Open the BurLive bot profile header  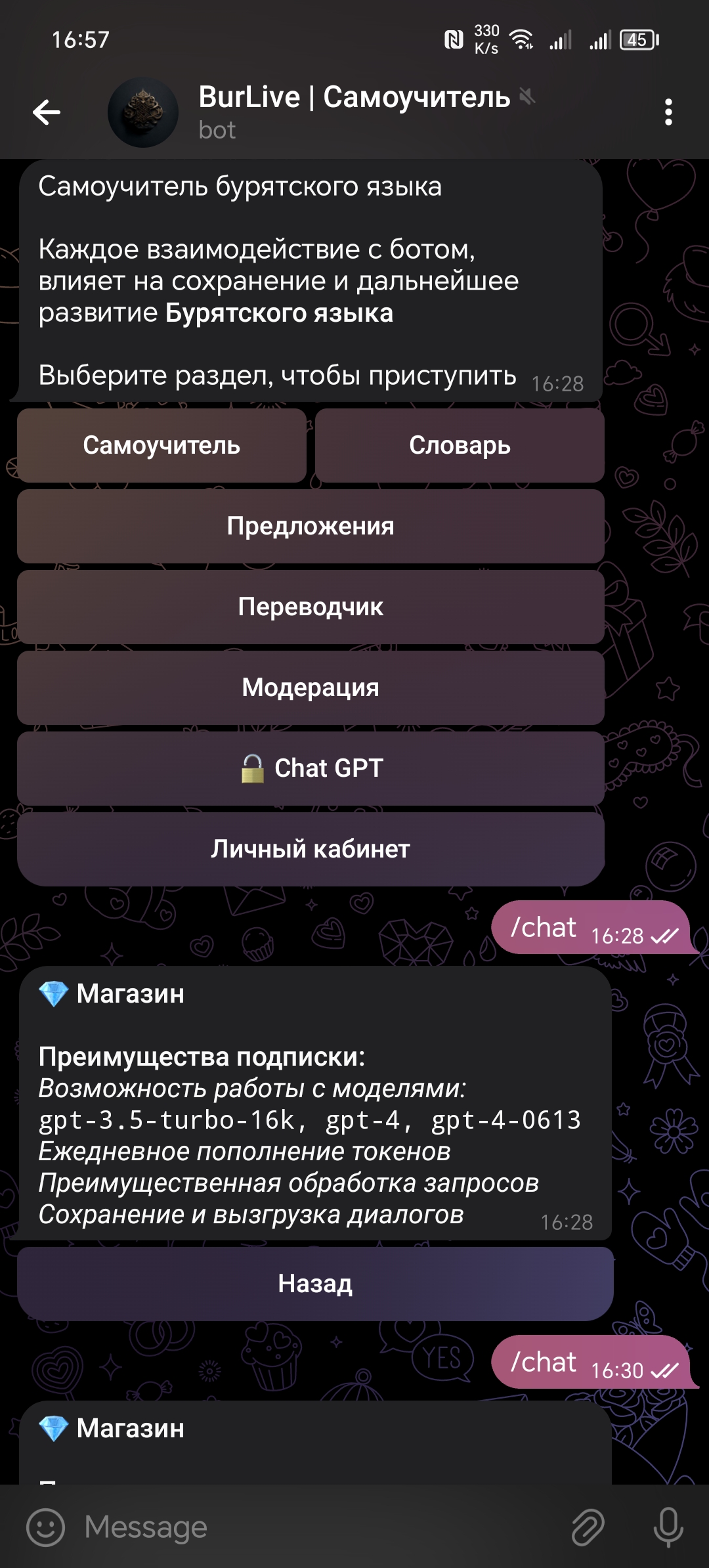point(354,112)
